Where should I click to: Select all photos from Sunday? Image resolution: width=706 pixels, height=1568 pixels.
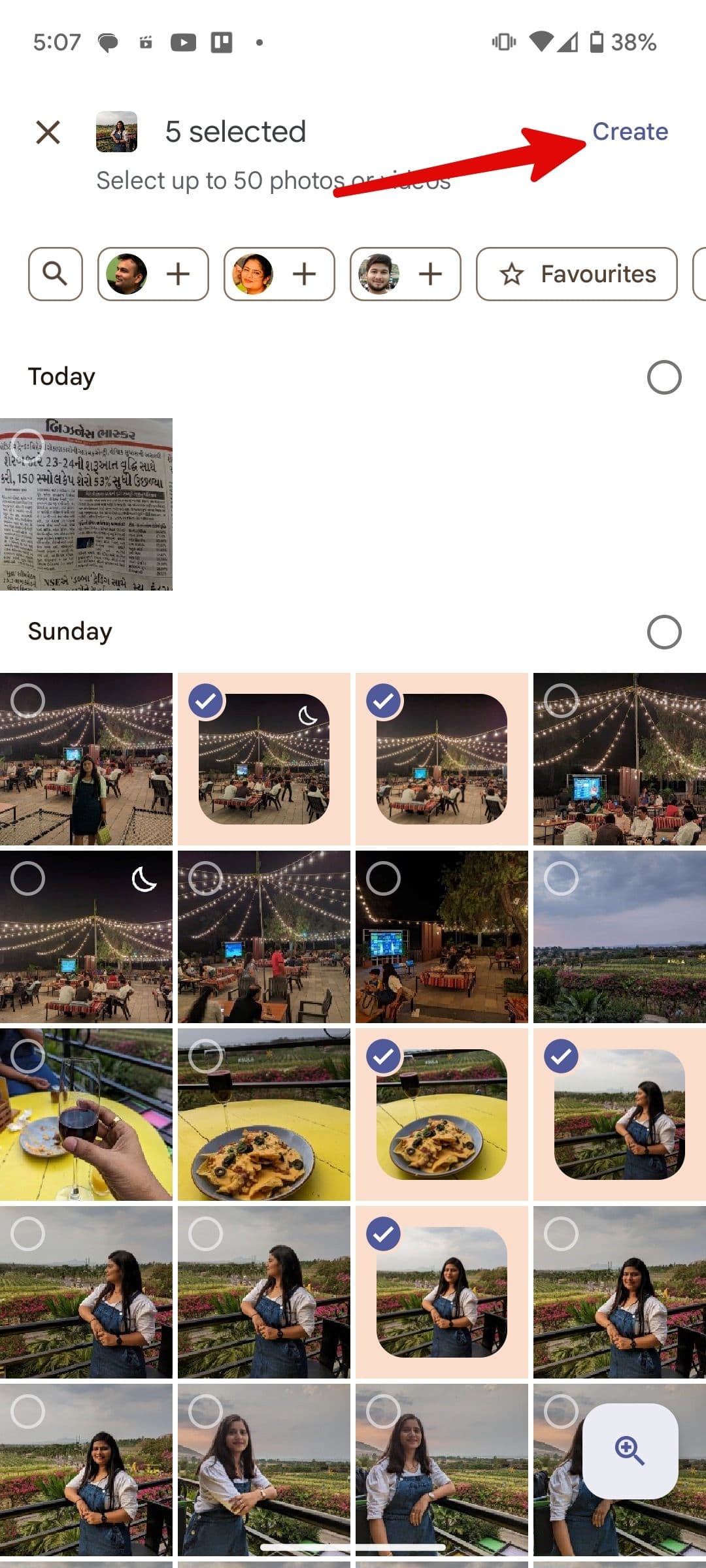coord(664,632)
